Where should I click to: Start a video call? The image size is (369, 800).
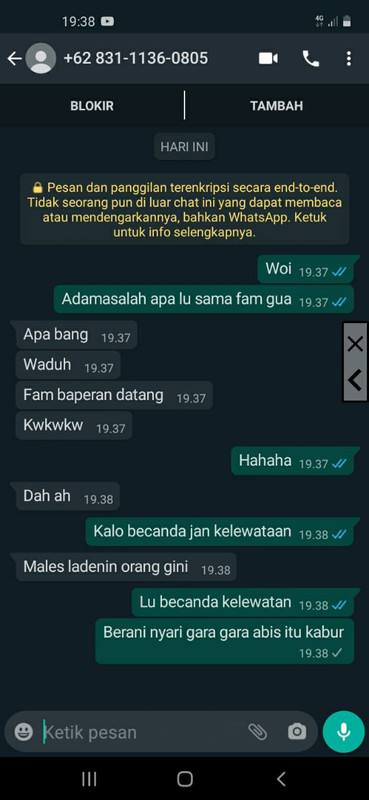[x=268, y=59]
